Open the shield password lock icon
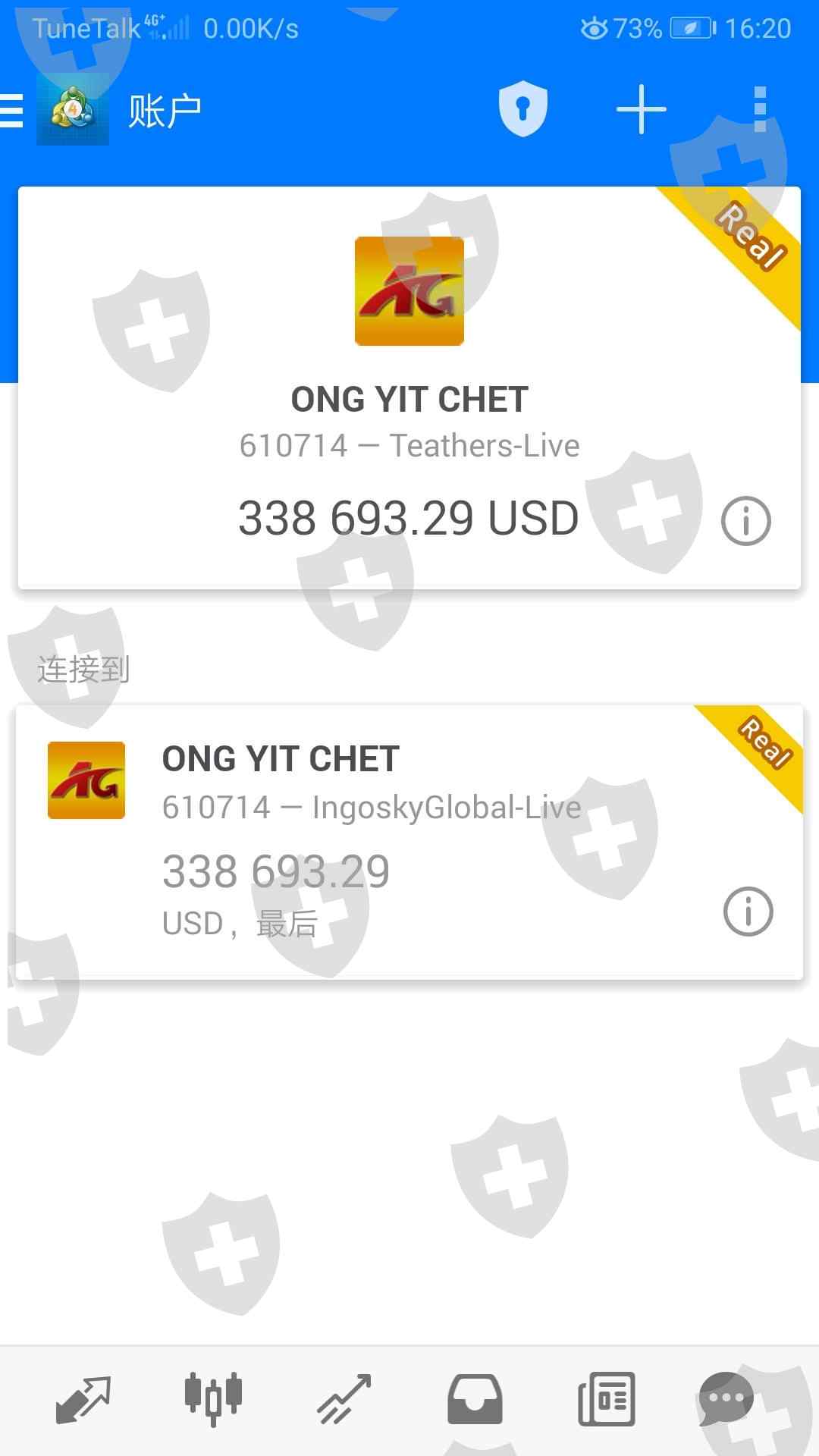Viewport: 819px width, 1456px height. (x=522, y=110)
